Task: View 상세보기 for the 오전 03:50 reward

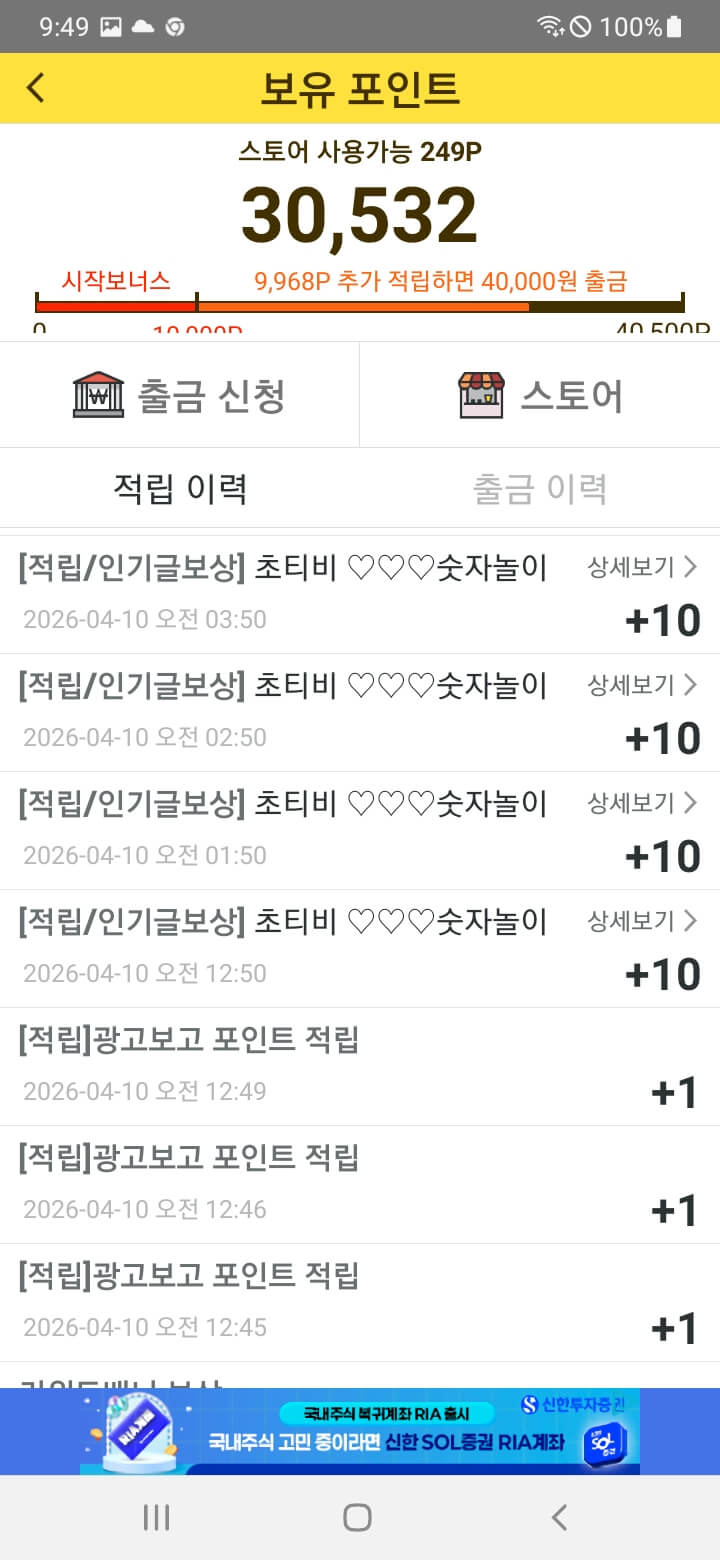Action: click(x=641, y=568)
